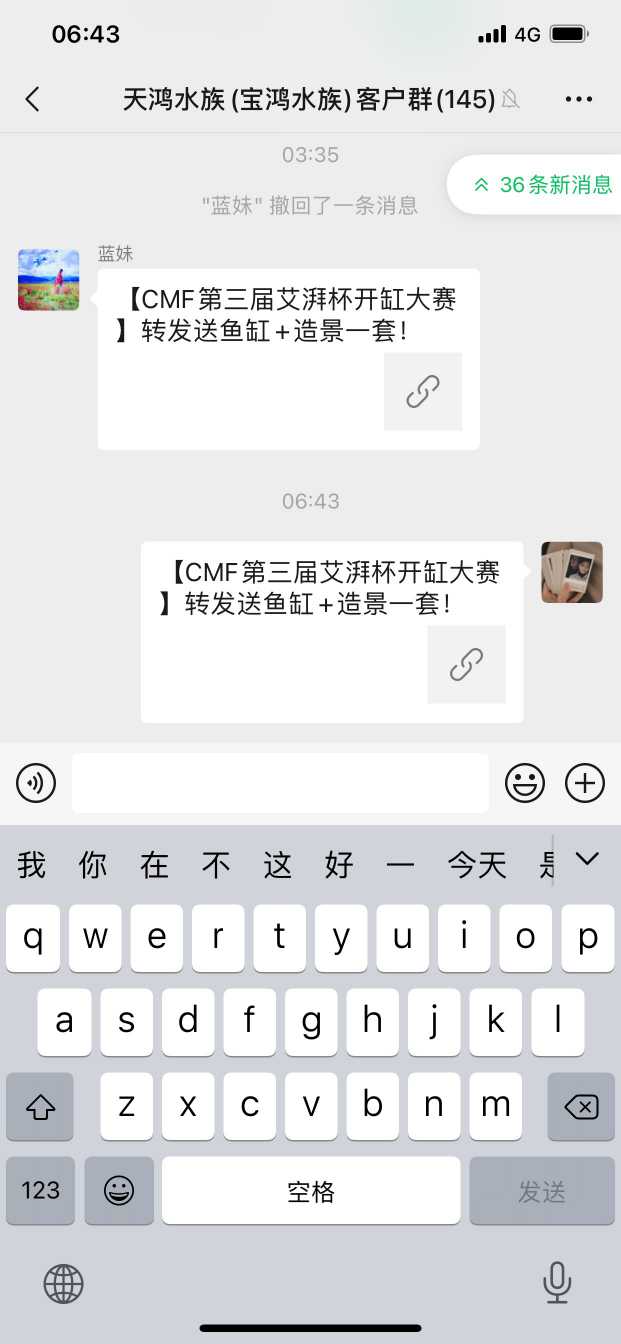The width and height of the screenshot is (621, 1344).
Task: Open the link card shared by 蓝妹
Action: [289, 358]
